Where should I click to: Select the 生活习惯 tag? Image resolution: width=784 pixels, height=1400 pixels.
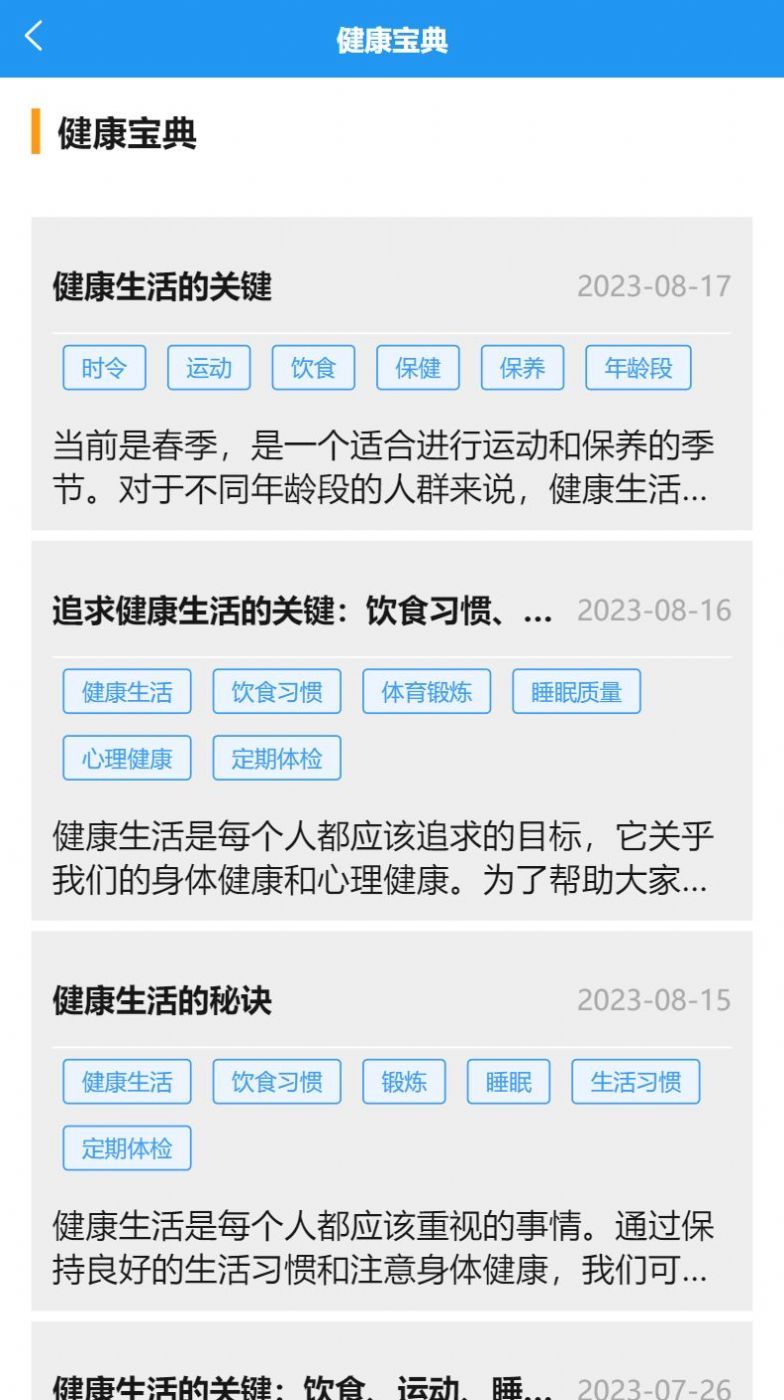point(636,1081)
